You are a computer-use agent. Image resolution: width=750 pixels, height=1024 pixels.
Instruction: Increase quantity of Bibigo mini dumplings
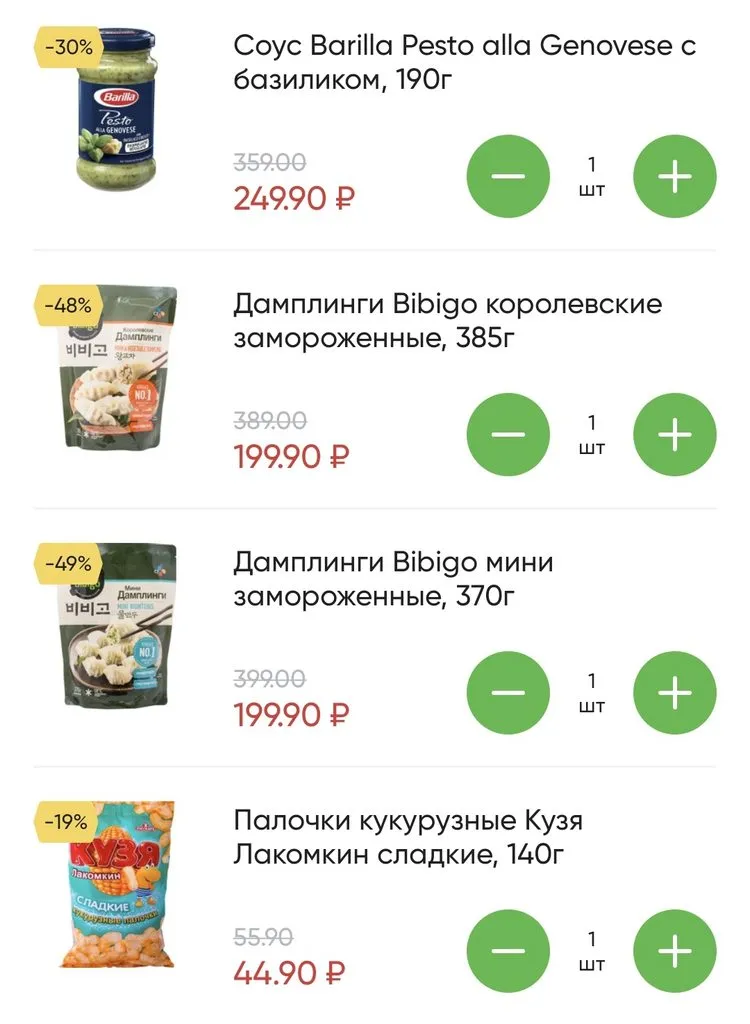coord(675,691)
